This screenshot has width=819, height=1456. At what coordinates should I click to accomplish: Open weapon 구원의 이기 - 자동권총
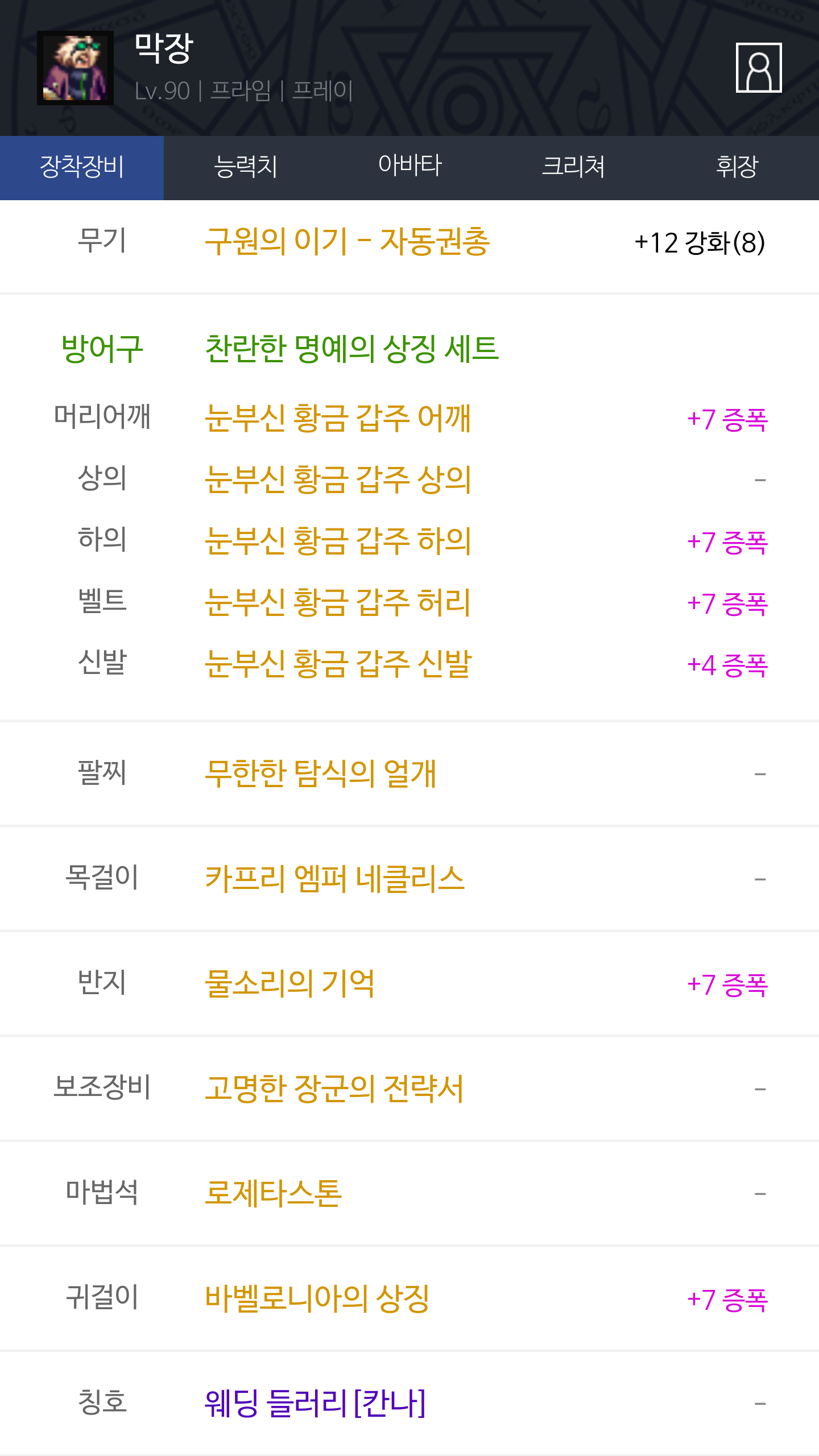[347, 242]
